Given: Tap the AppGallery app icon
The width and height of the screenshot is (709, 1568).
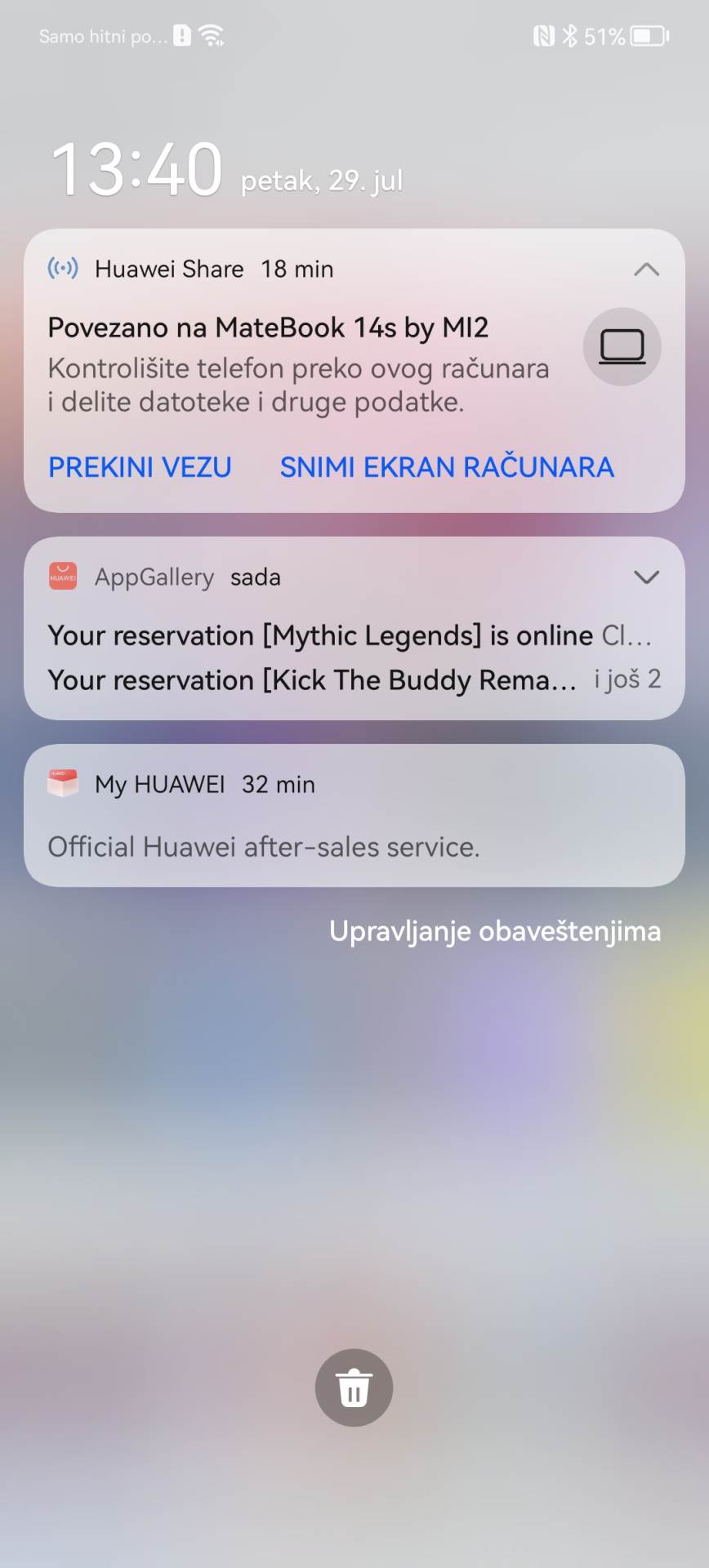Looking at the screenshot, I should 64,577.
